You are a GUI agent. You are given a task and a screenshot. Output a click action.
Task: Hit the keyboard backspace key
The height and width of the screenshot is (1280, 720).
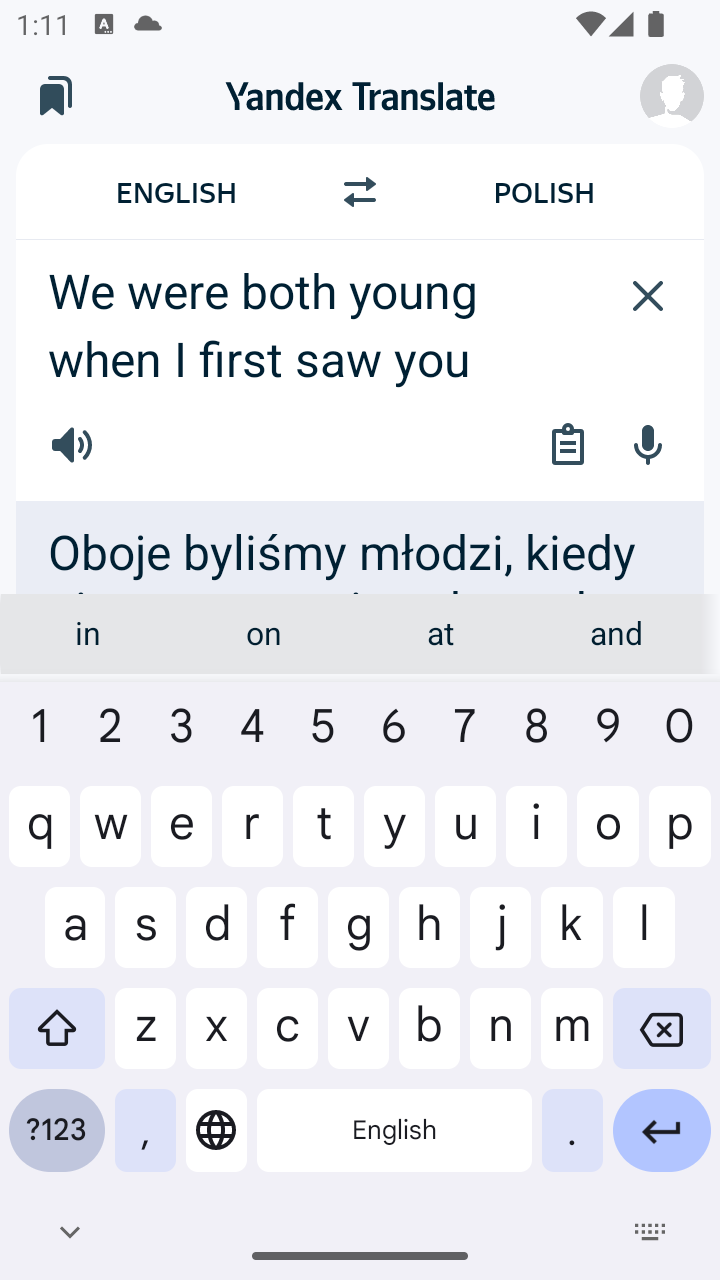pos(661,1028)
